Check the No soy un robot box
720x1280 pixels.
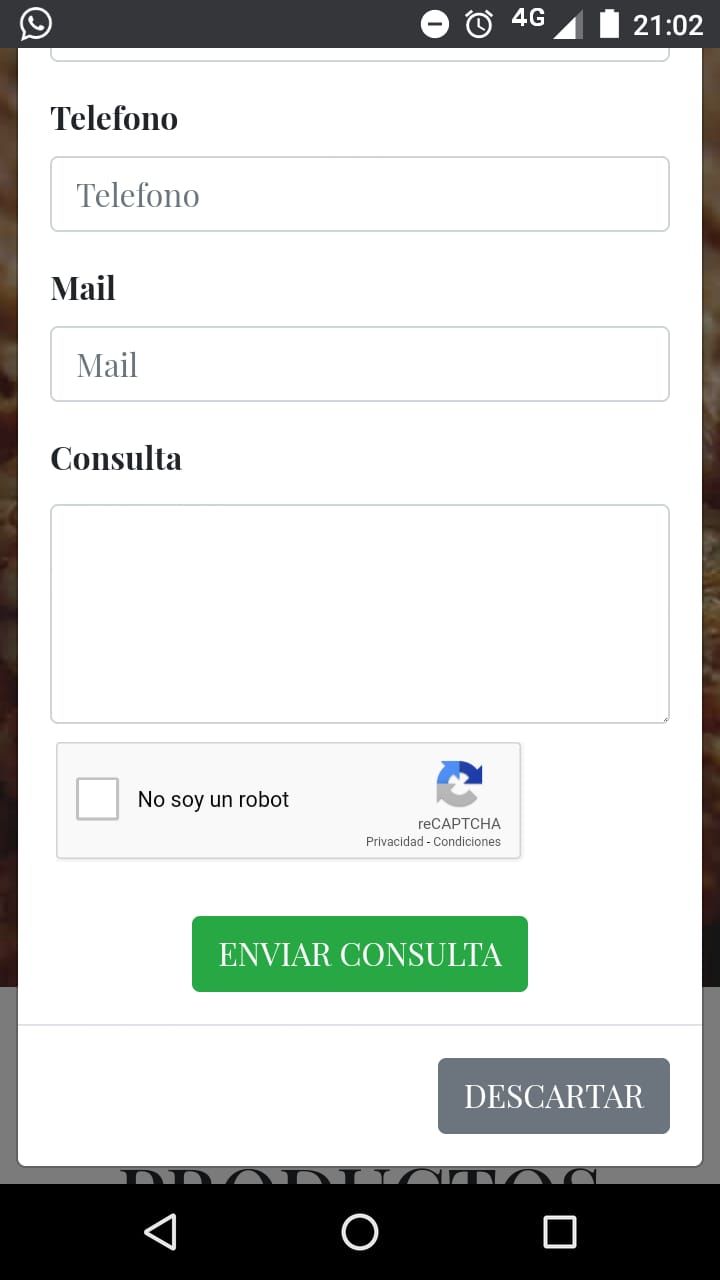click(98, 799)
